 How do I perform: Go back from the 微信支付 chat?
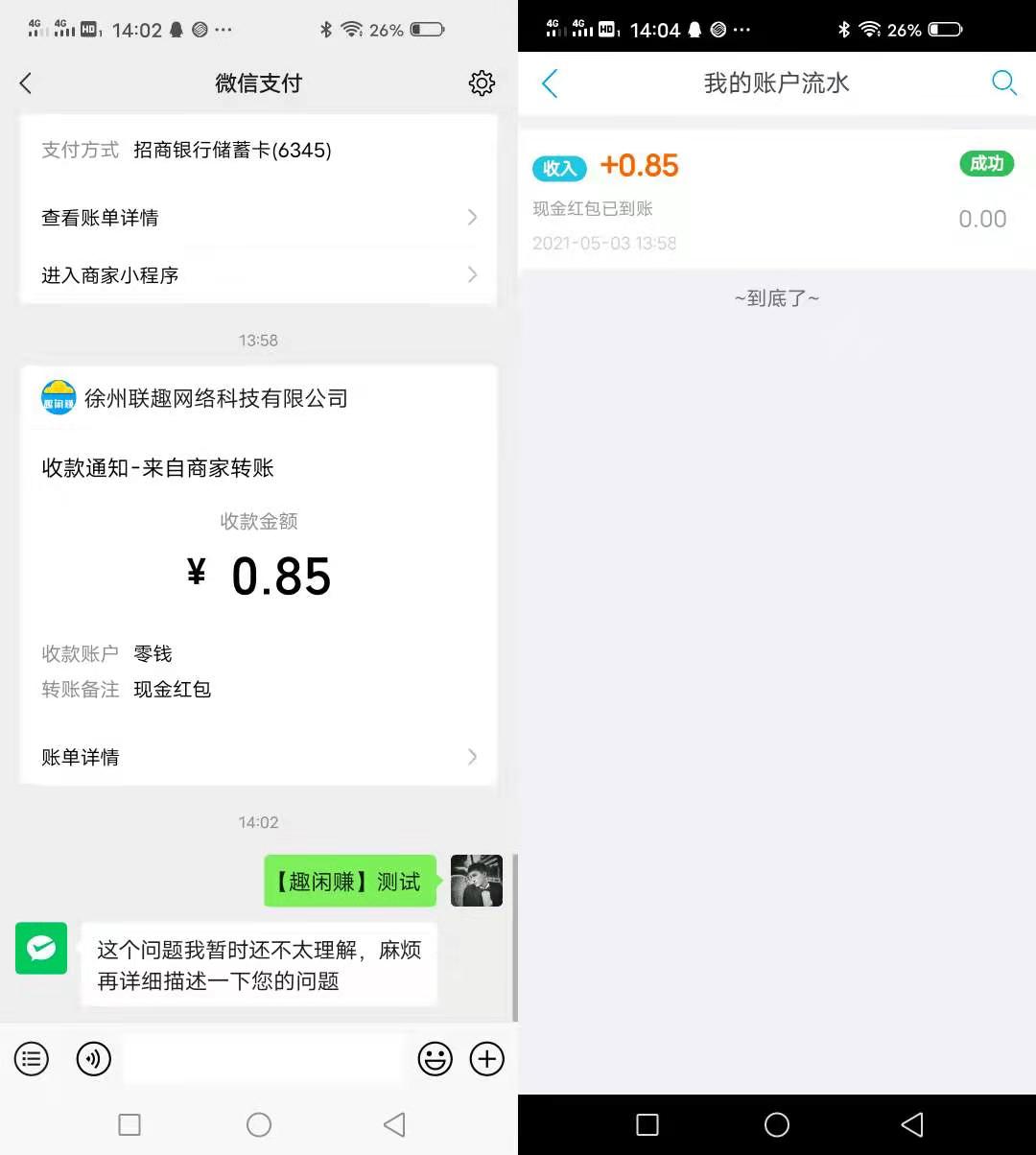26,83
